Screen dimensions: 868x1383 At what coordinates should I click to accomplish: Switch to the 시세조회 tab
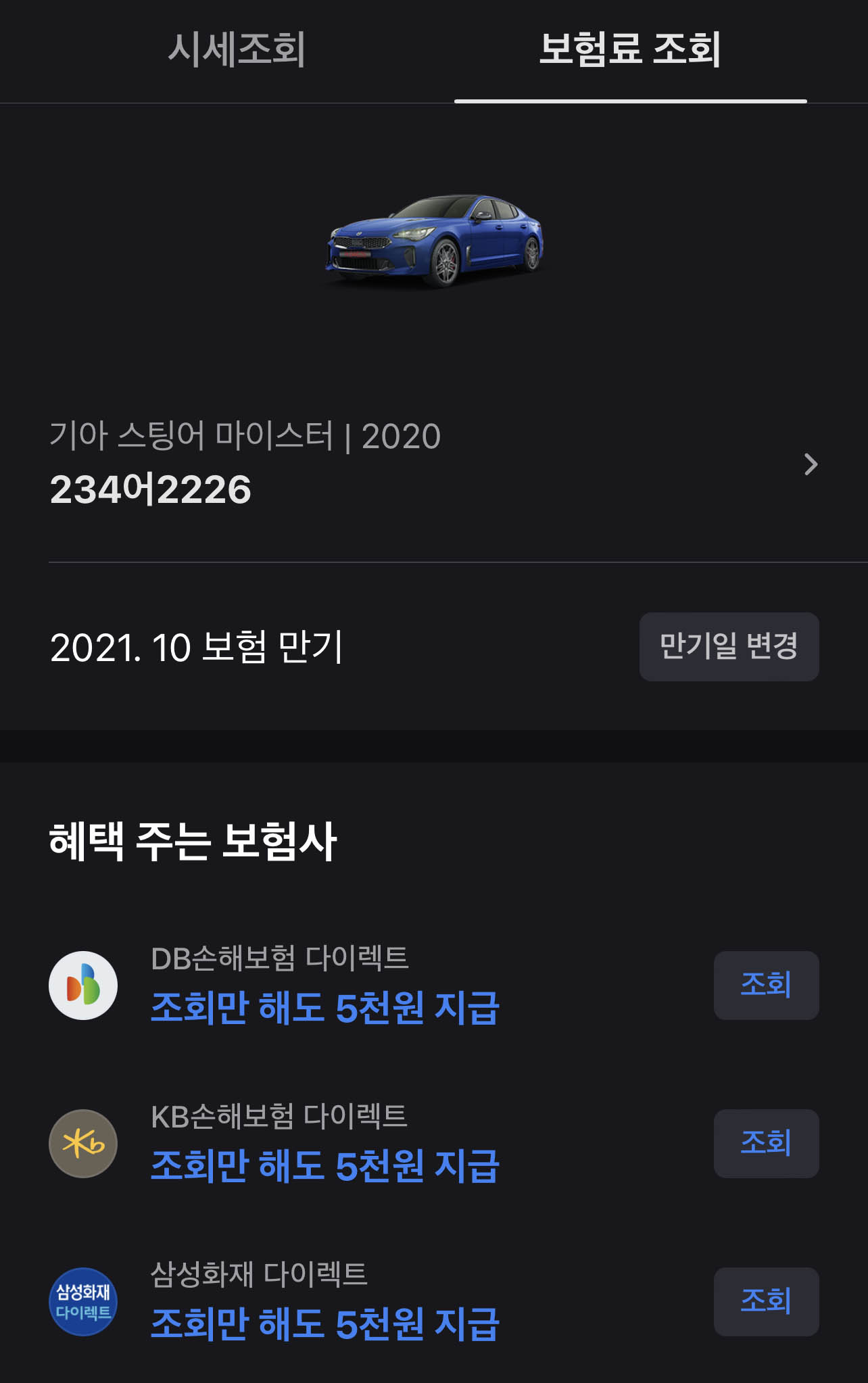(236, 50)
